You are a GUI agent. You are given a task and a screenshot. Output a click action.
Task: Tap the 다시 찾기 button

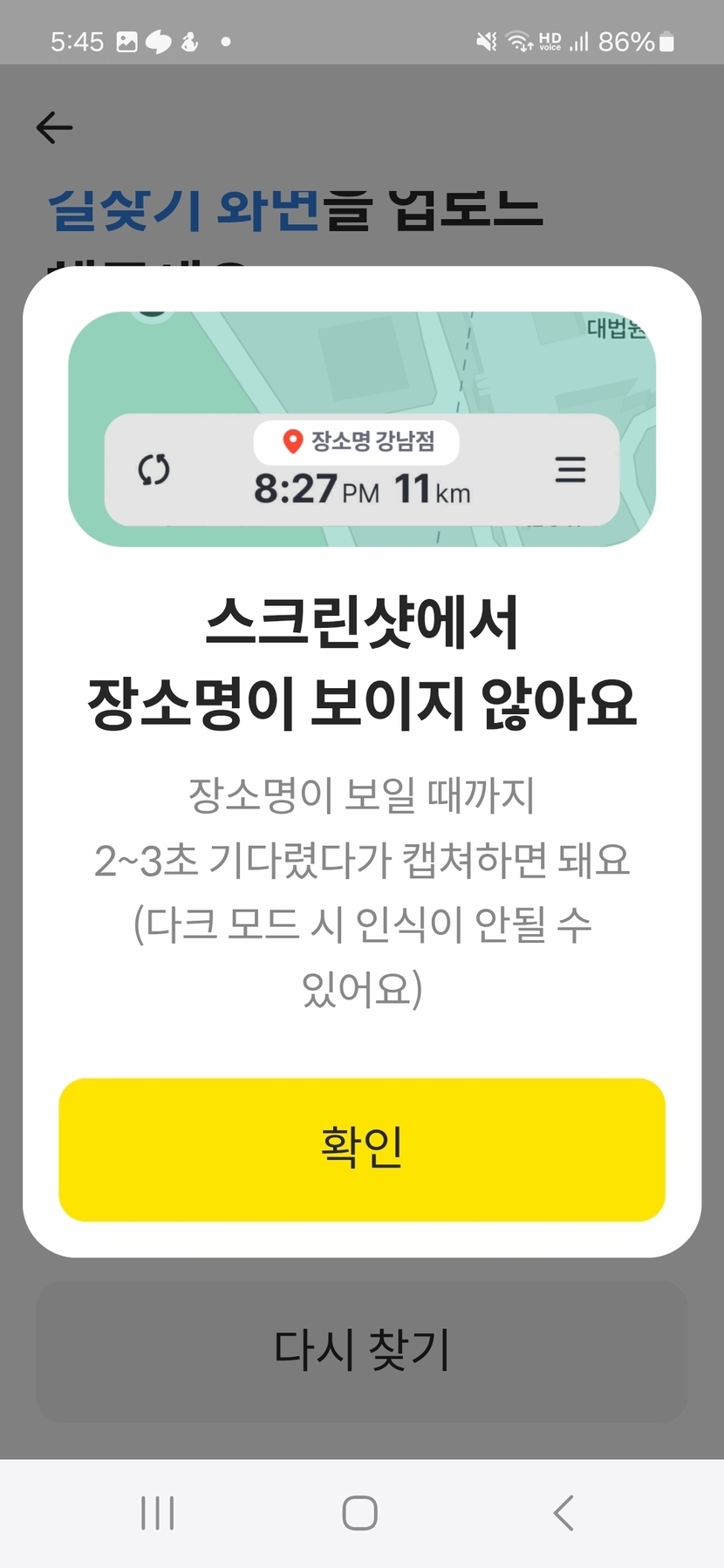point(361,1350)
